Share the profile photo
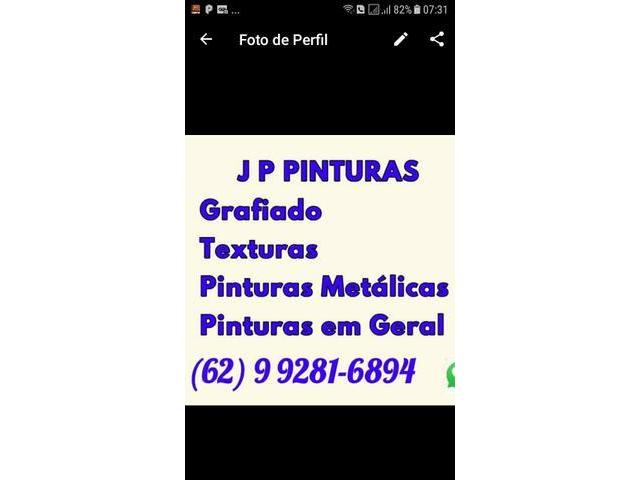 click(x=437, y=40)
